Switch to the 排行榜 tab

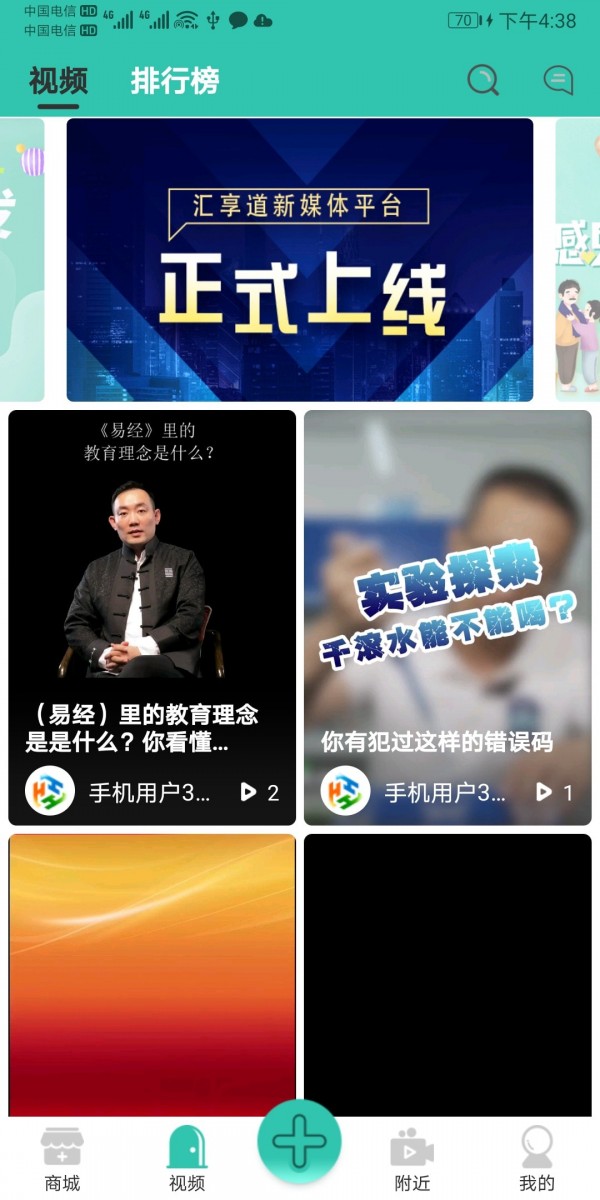[175, 81]
